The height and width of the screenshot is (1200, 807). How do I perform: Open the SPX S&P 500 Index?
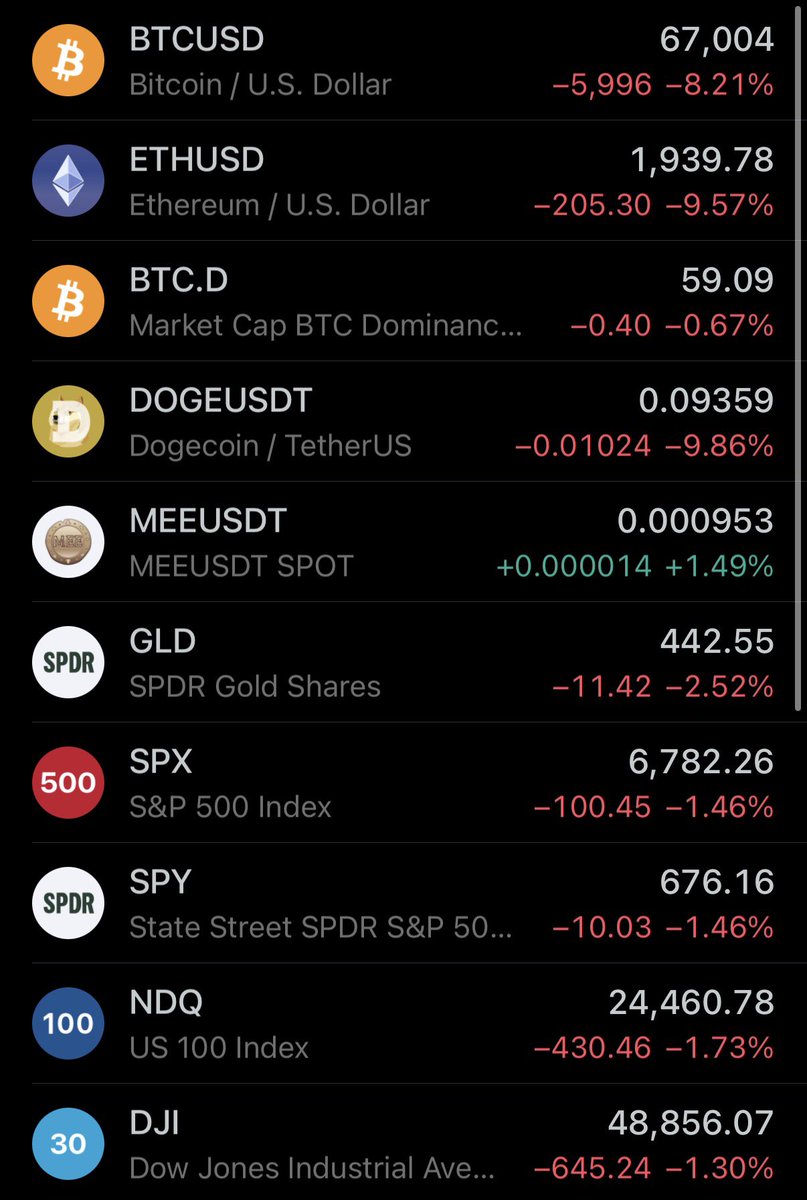(x=400, y=783)
